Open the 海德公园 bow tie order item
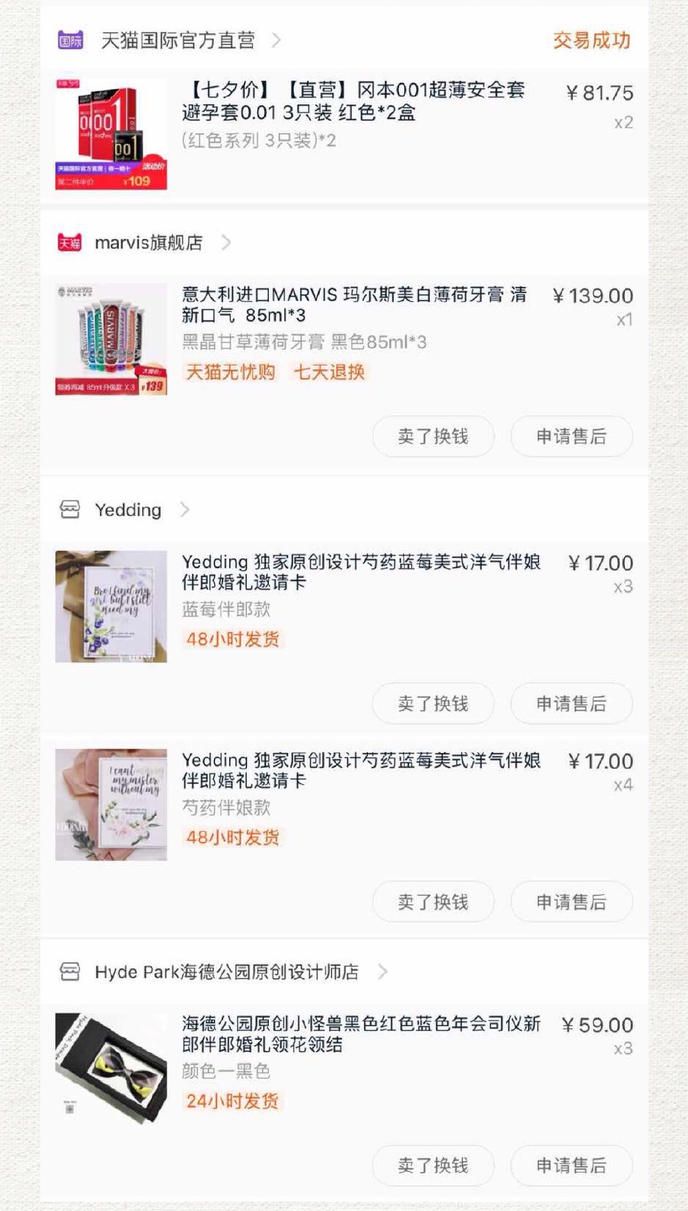688x1211 pixels. [360, 1035]
